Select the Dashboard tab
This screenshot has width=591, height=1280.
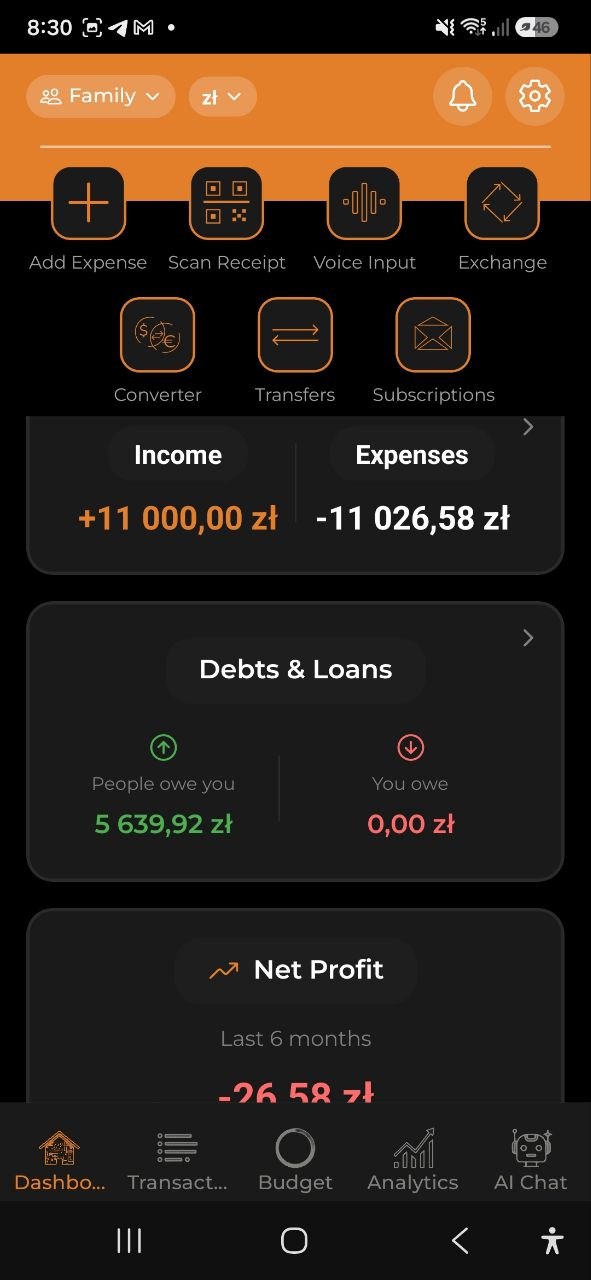pos(59,1160)
